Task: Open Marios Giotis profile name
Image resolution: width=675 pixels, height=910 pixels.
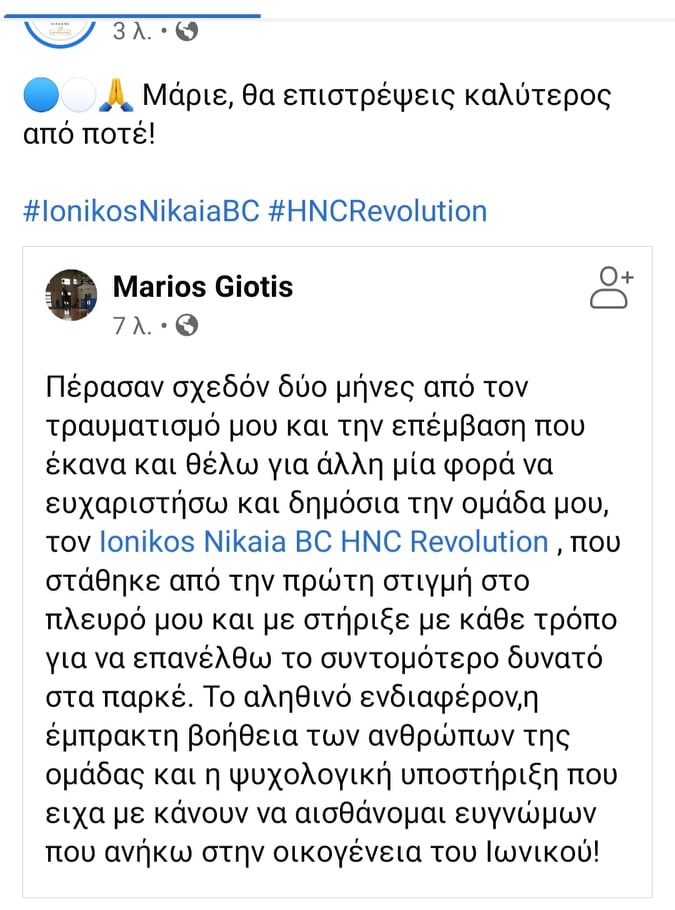Action: (203, 287)
